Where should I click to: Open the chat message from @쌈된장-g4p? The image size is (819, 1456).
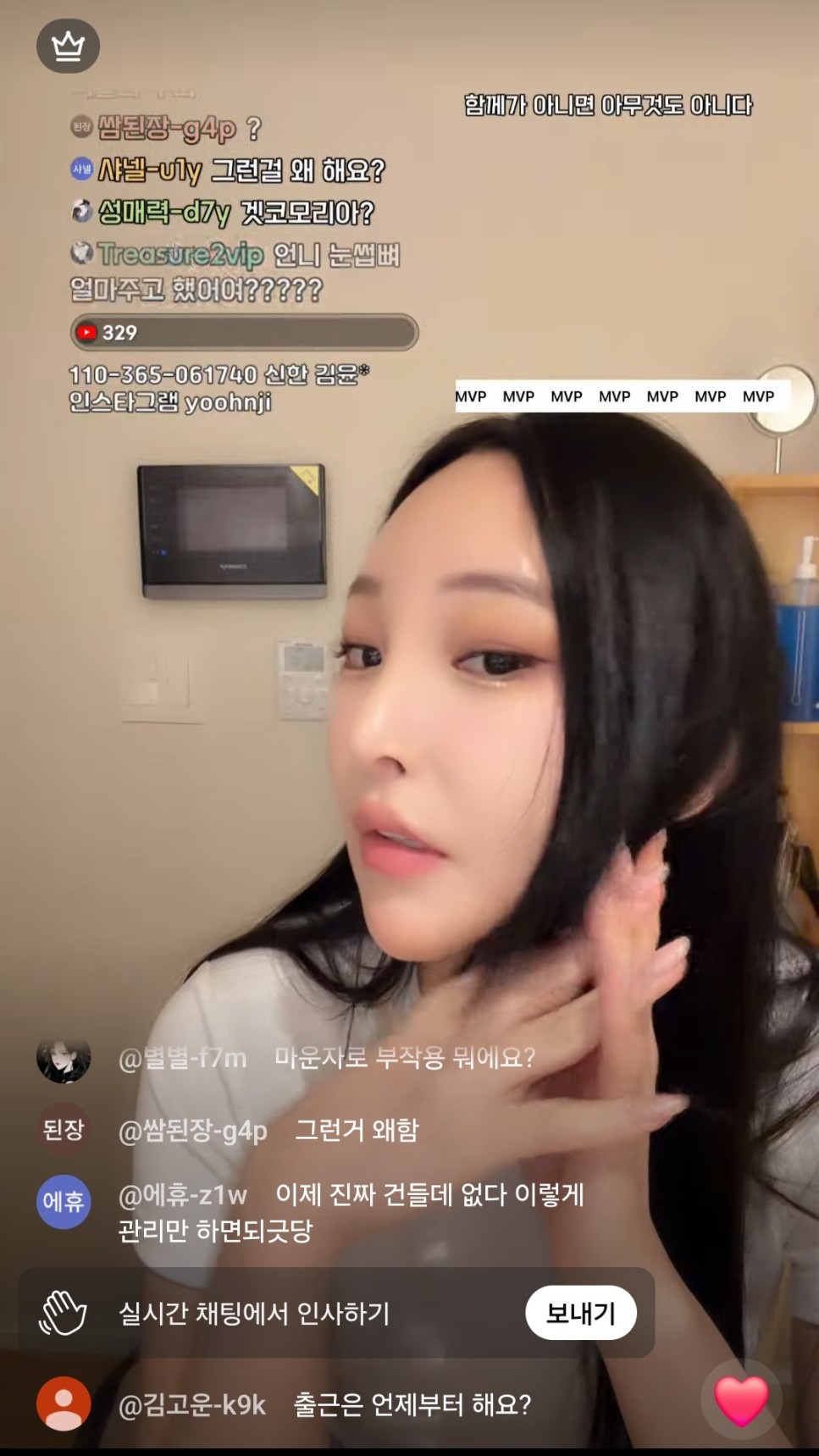tap(268, 1130)
